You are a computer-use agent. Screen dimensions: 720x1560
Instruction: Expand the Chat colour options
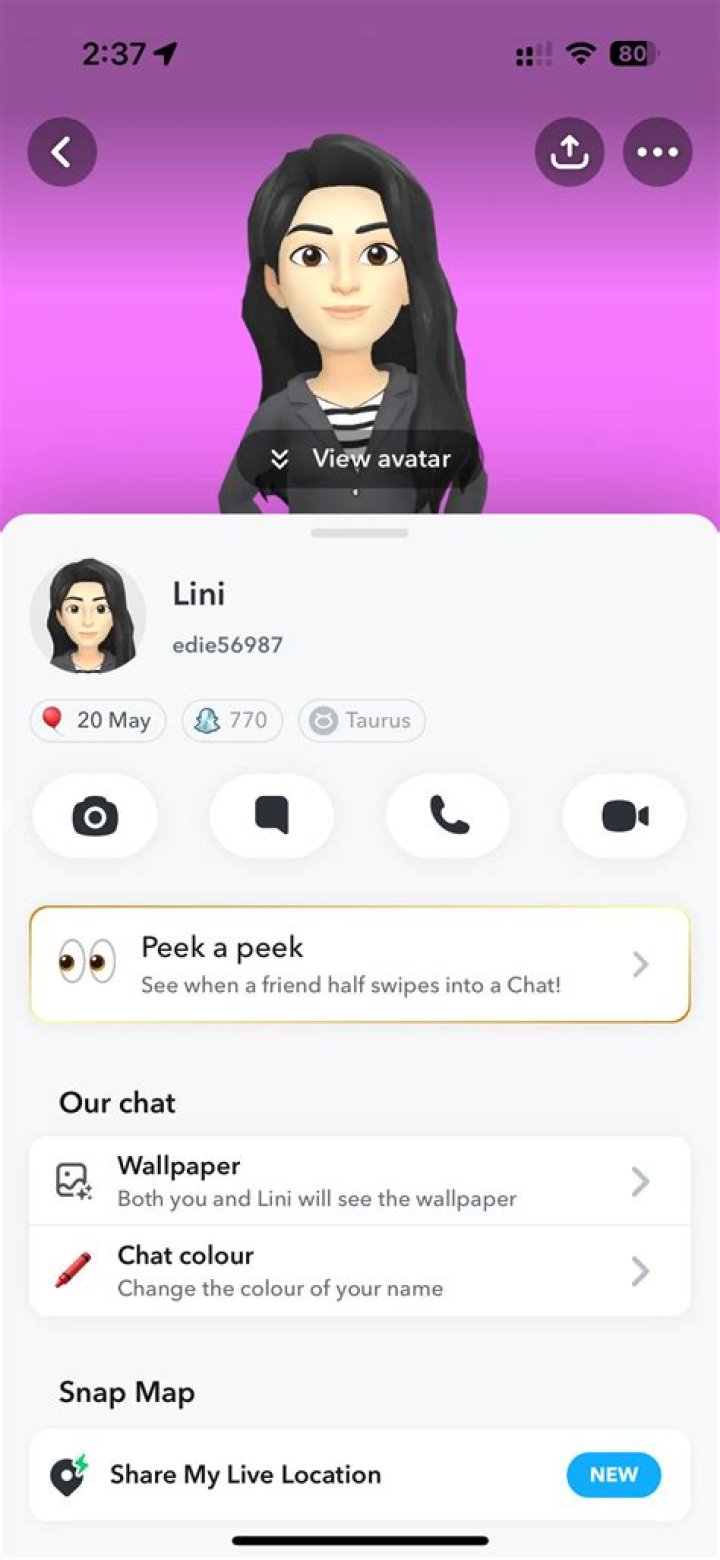[x=640, y=1270]
